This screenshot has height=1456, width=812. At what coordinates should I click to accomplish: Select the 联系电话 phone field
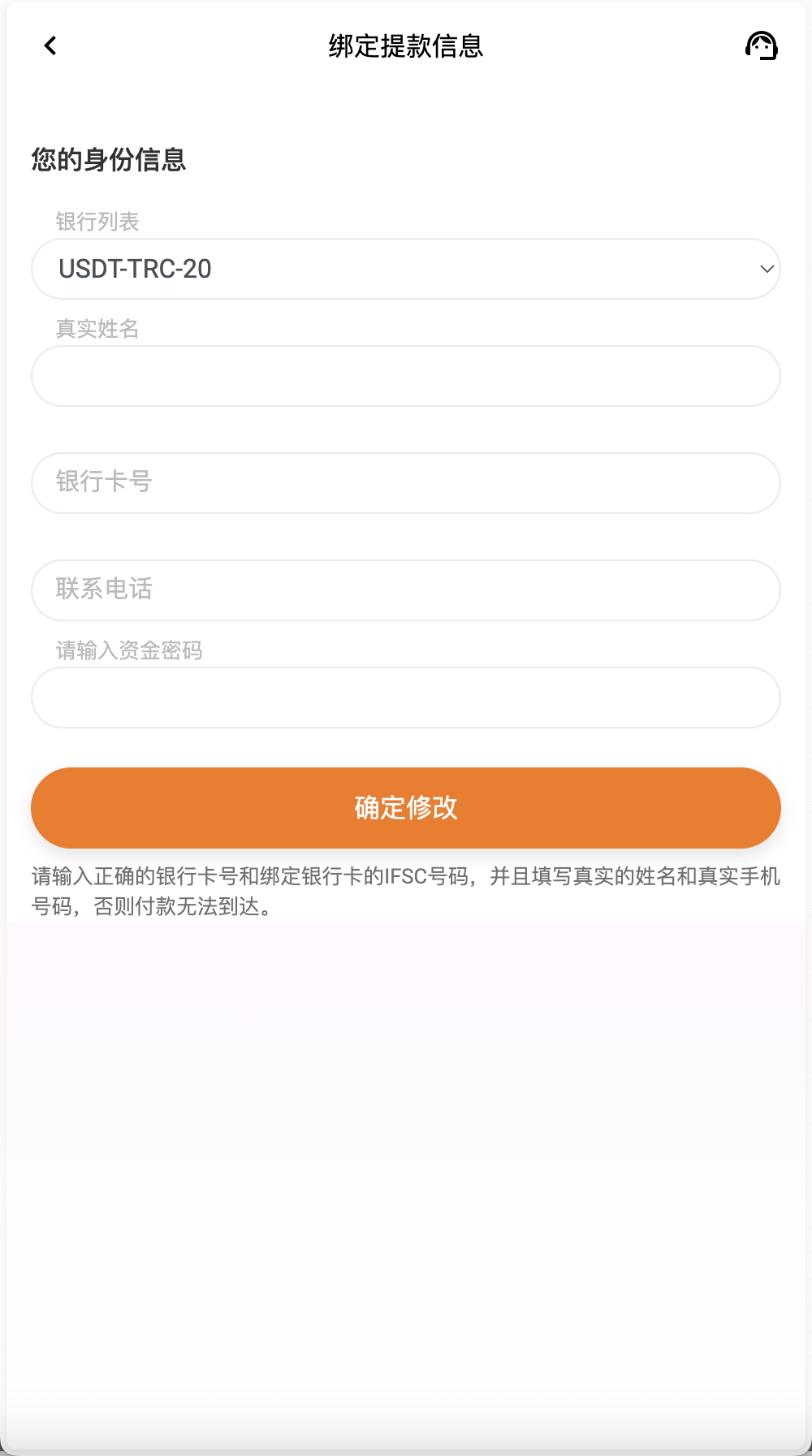(x=406, y=590)
